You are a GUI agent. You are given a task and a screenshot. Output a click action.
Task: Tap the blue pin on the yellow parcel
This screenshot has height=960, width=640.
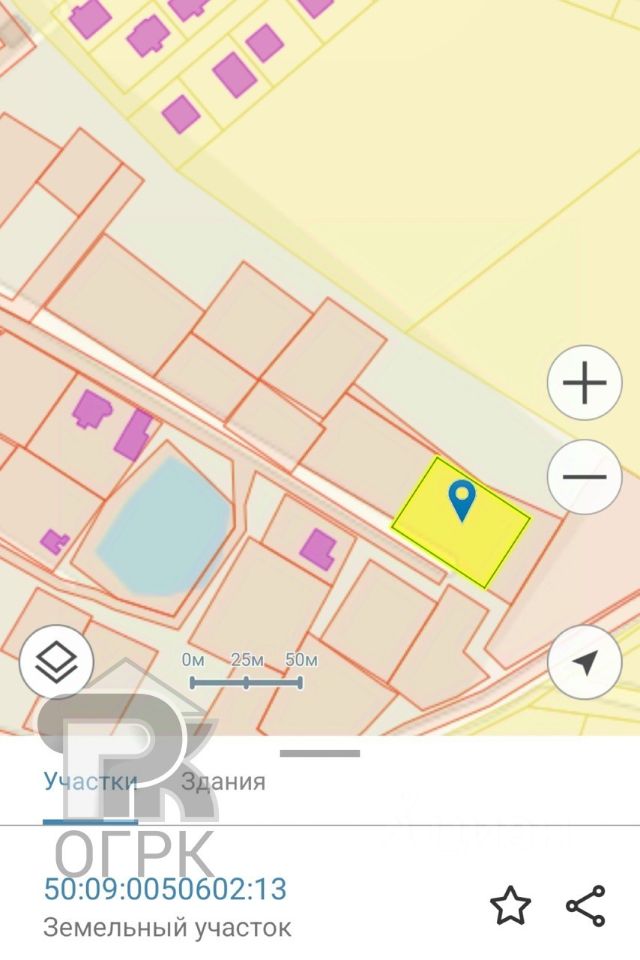[462, 500]
